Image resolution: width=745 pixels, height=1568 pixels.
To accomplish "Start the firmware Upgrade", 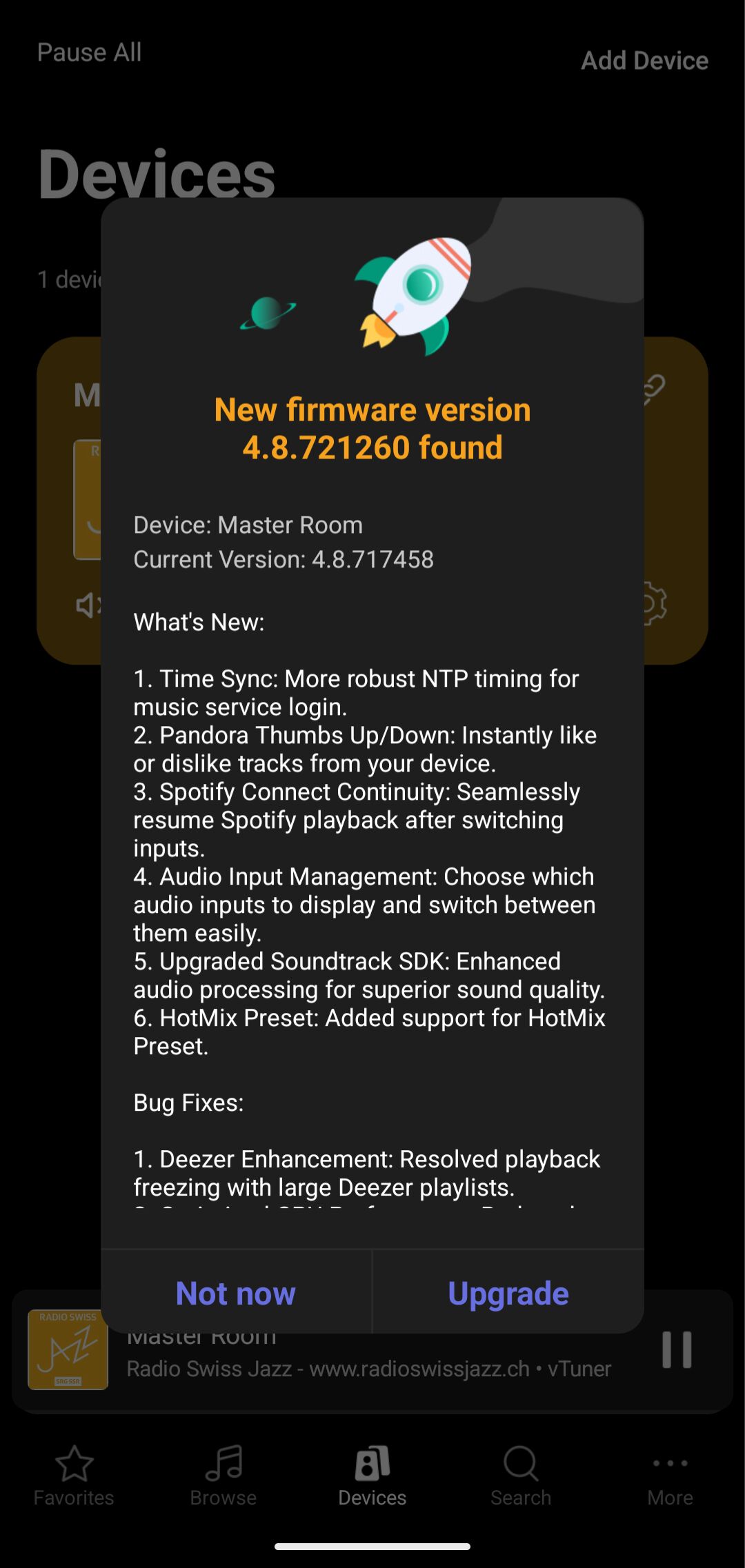I will [508, 1293].
